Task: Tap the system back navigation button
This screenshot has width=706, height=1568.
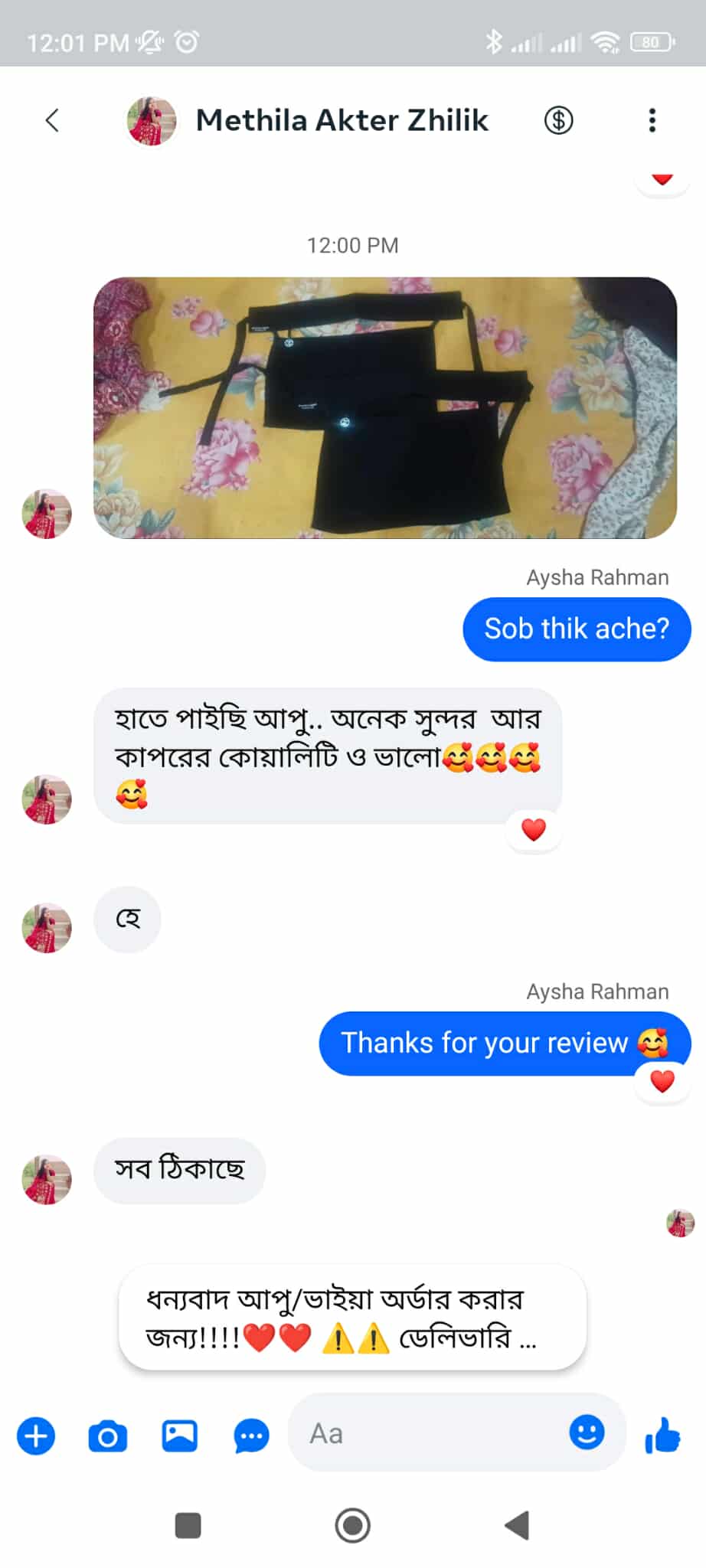Action: [x=518, y=1525]
